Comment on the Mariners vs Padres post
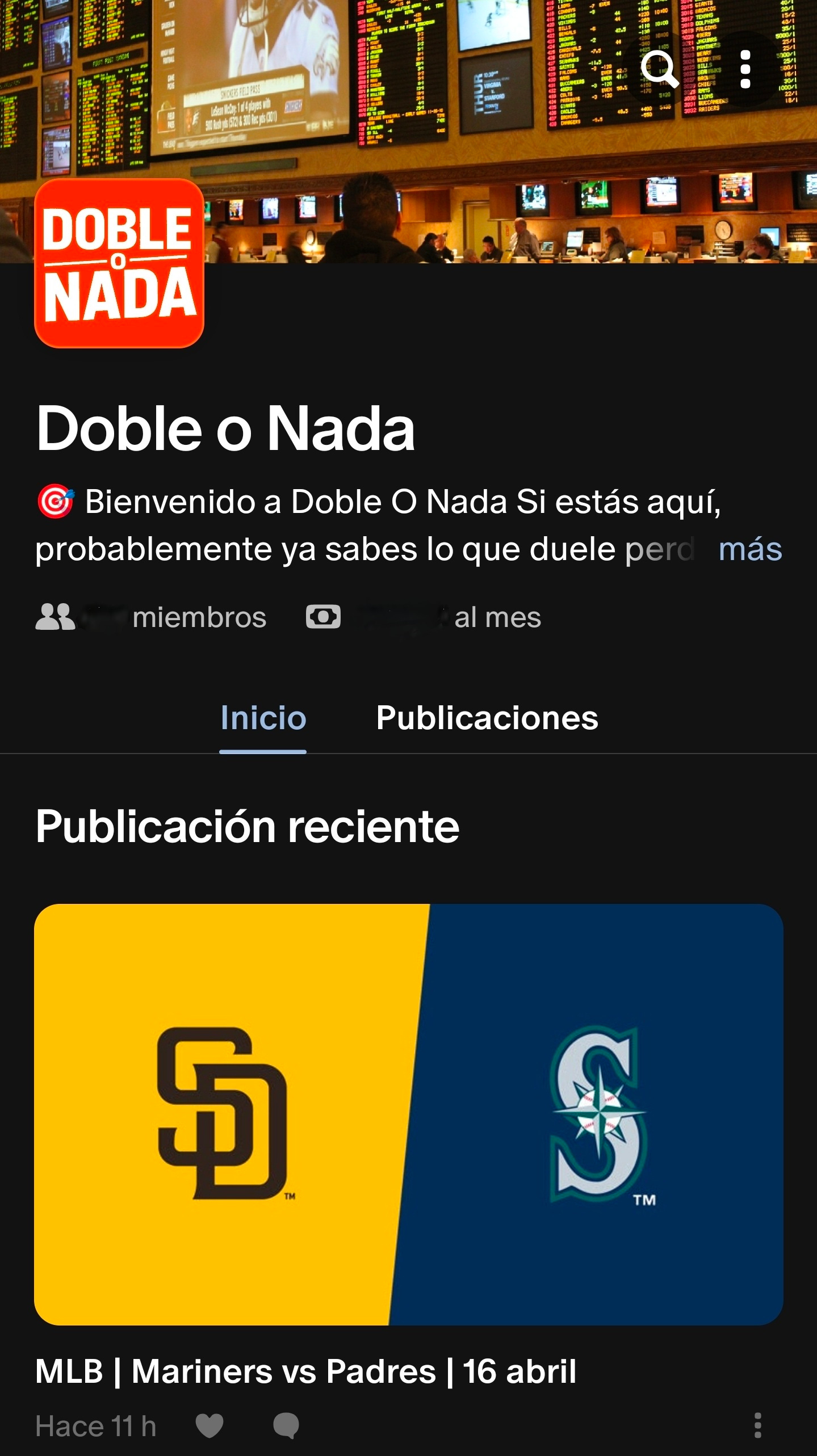 (286, 1425)
